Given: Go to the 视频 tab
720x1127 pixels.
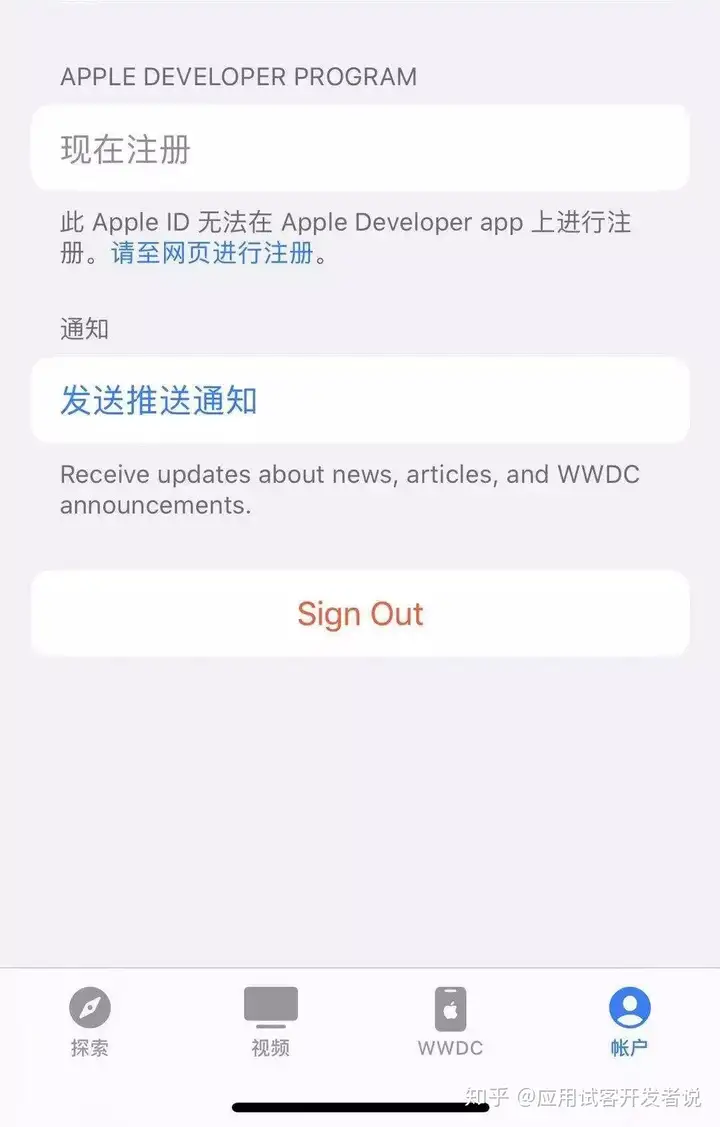Looking at the screenshot, I should click(x=270, y=1020).
